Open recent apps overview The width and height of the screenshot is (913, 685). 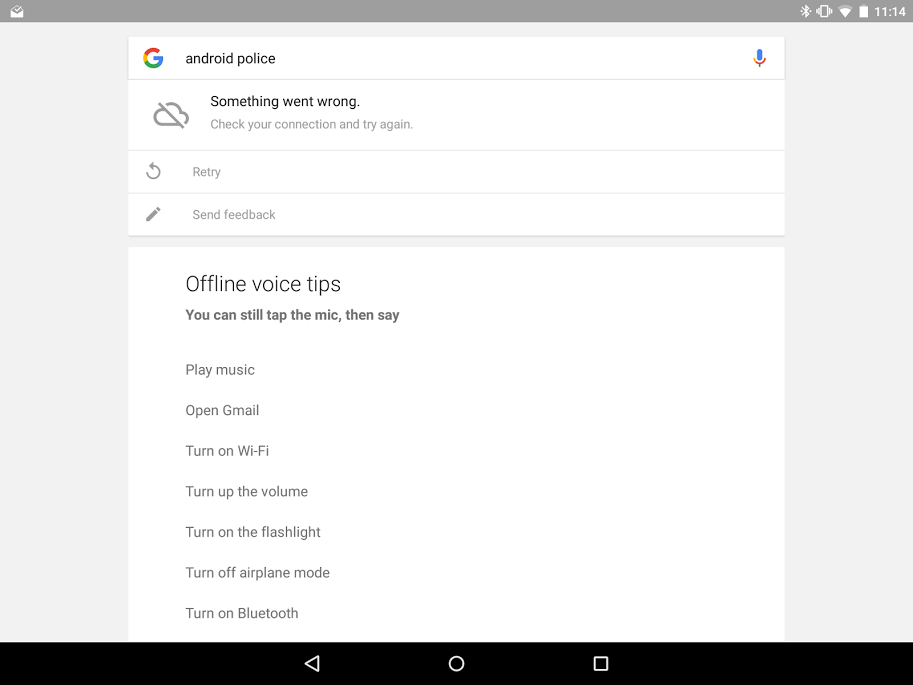coord(600,663)
